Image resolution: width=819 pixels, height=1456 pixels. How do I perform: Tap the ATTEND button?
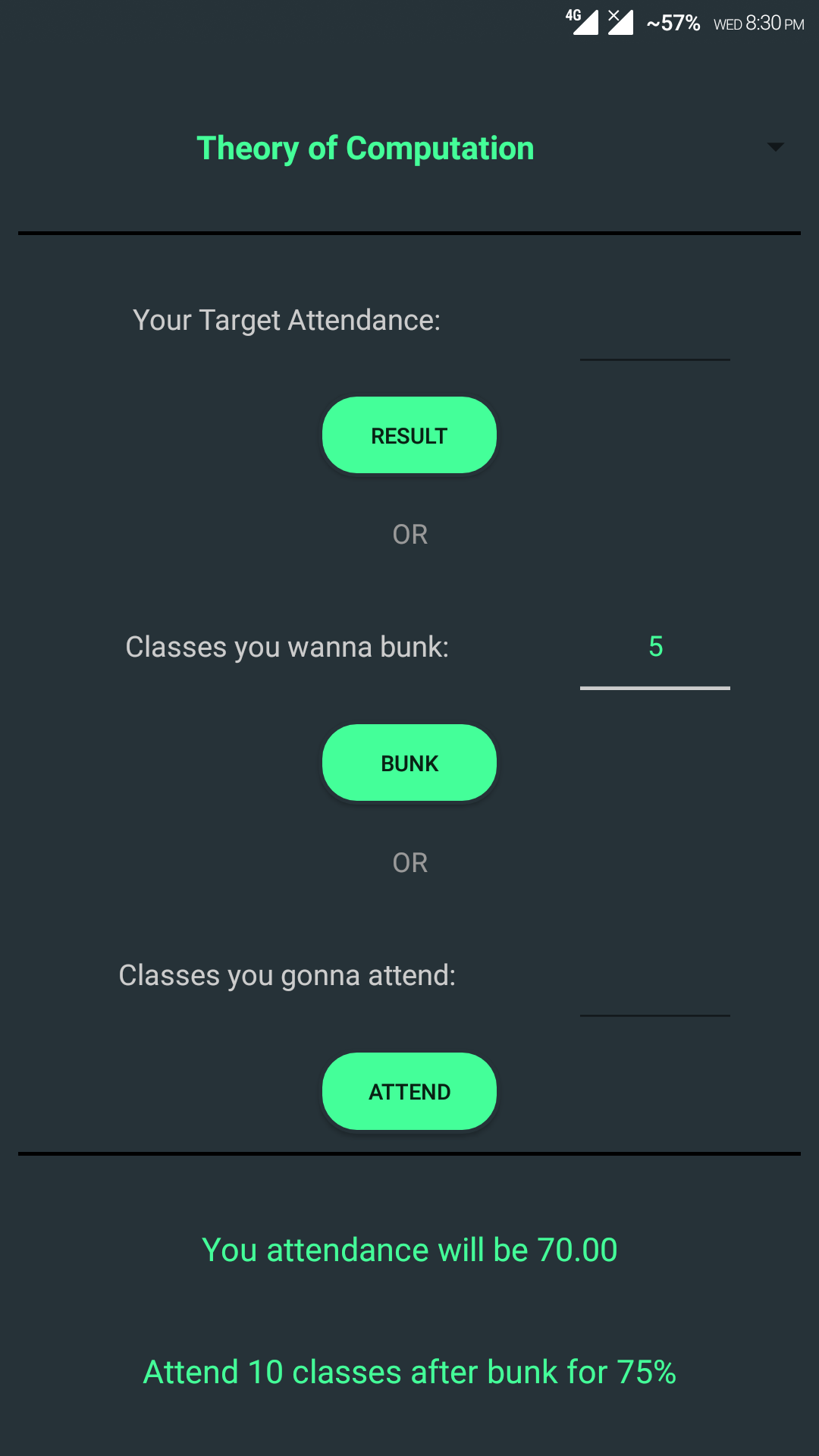tap(409, 1091)
